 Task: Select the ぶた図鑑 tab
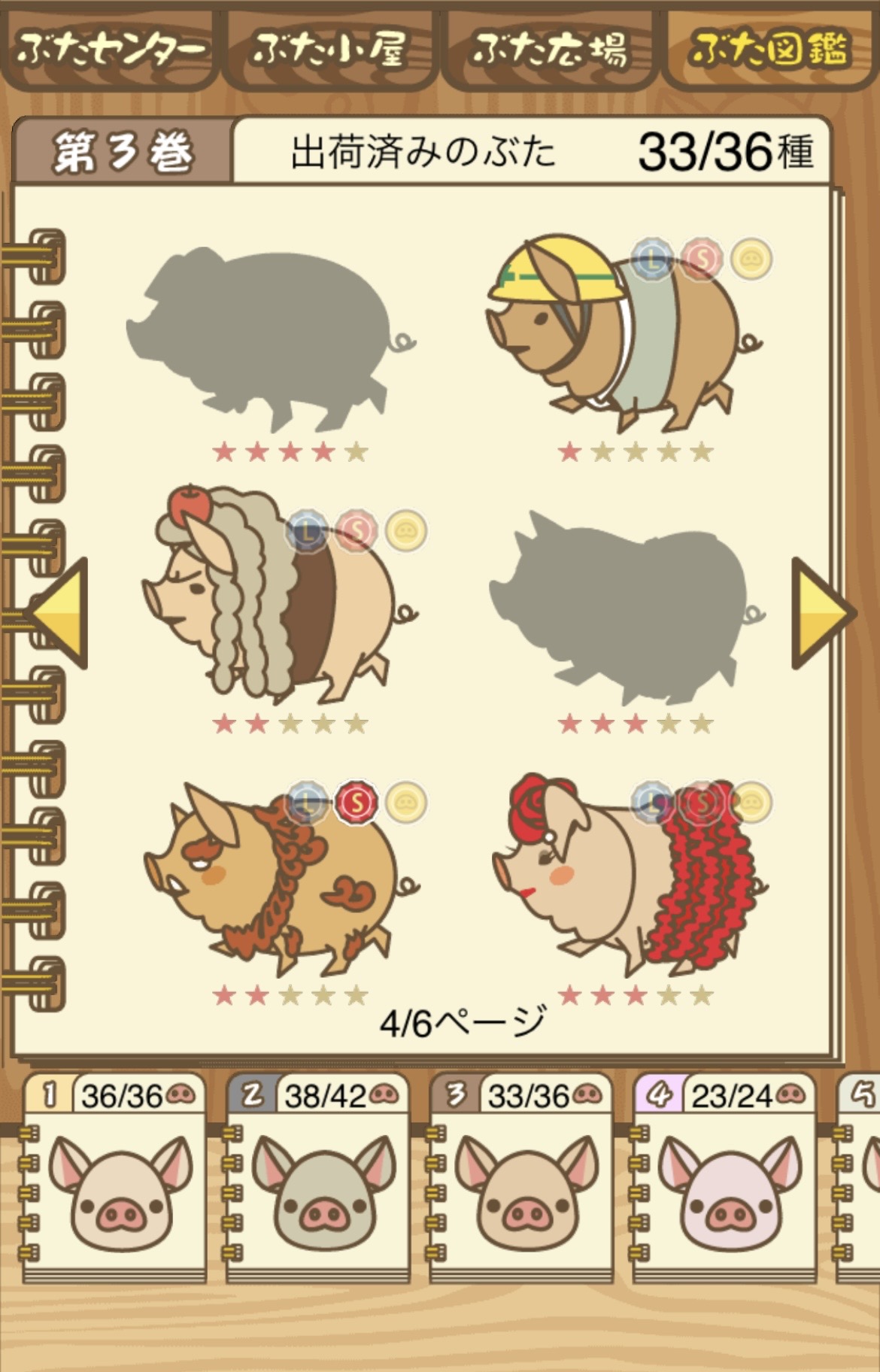tap(770, 47)
